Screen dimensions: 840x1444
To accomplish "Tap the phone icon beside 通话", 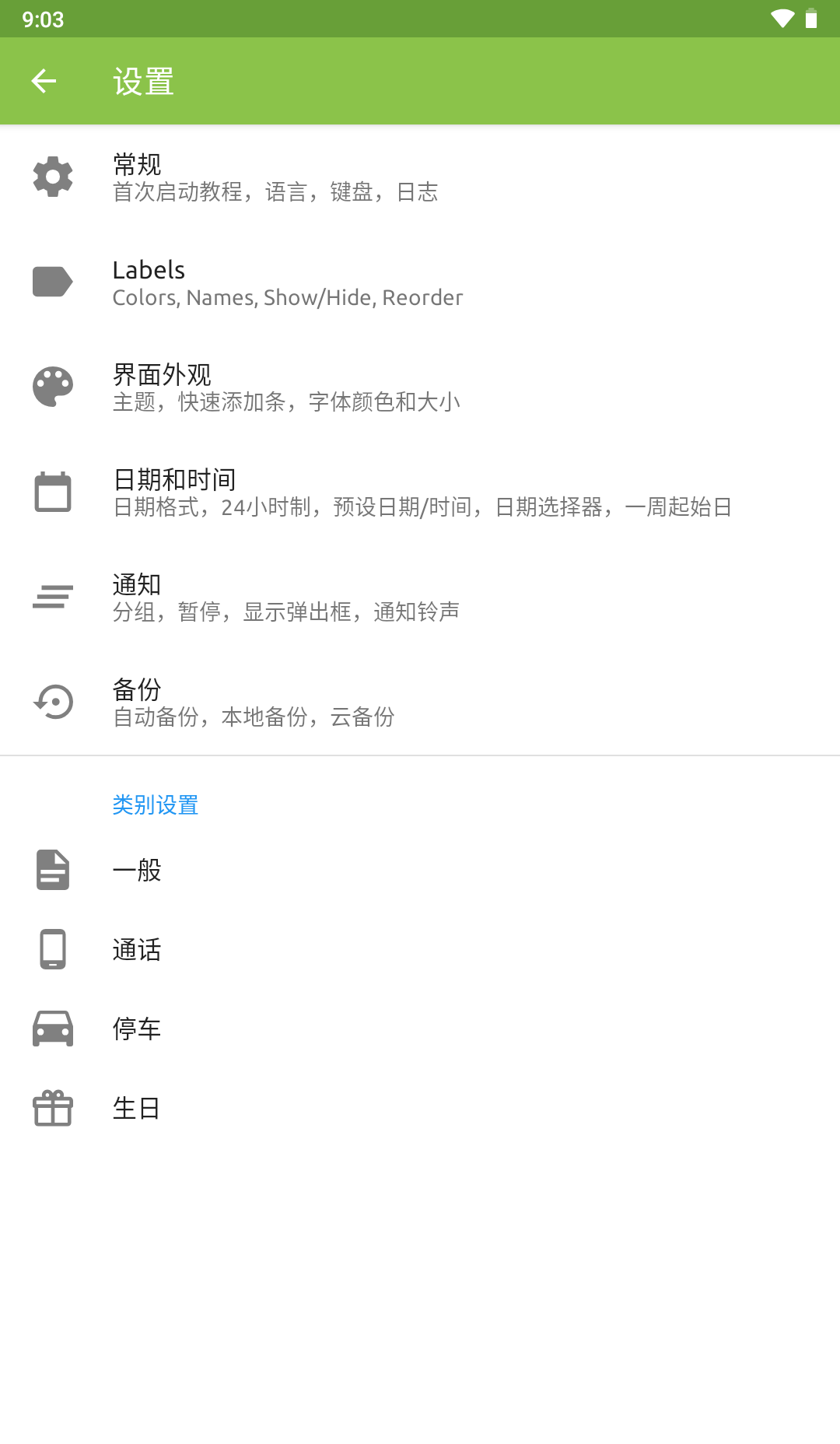I will (x=52, y=949).
